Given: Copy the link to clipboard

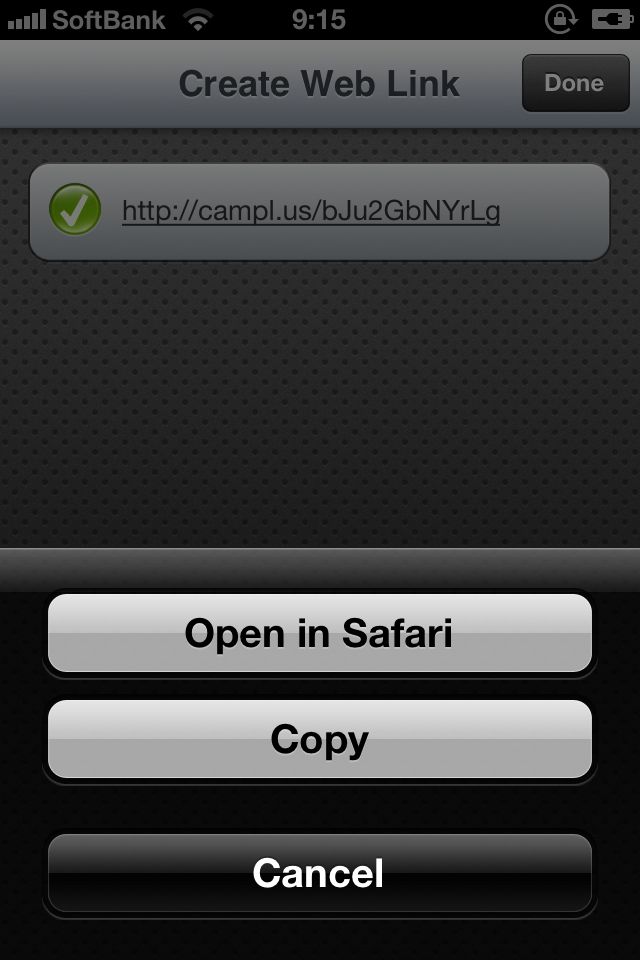Looking at the screenshot, I should [x=319, y=740].
